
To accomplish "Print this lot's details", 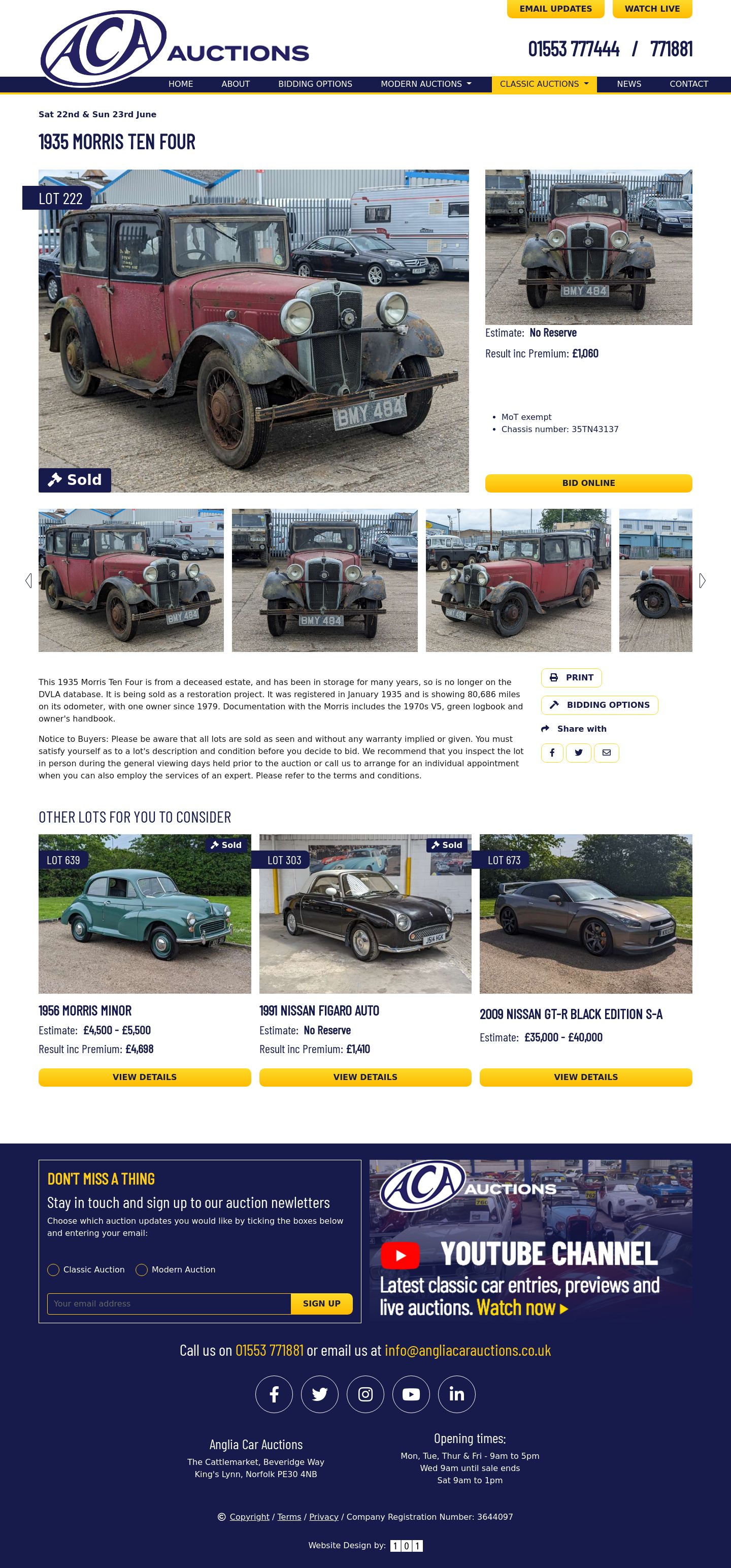I will click(571, 677).
